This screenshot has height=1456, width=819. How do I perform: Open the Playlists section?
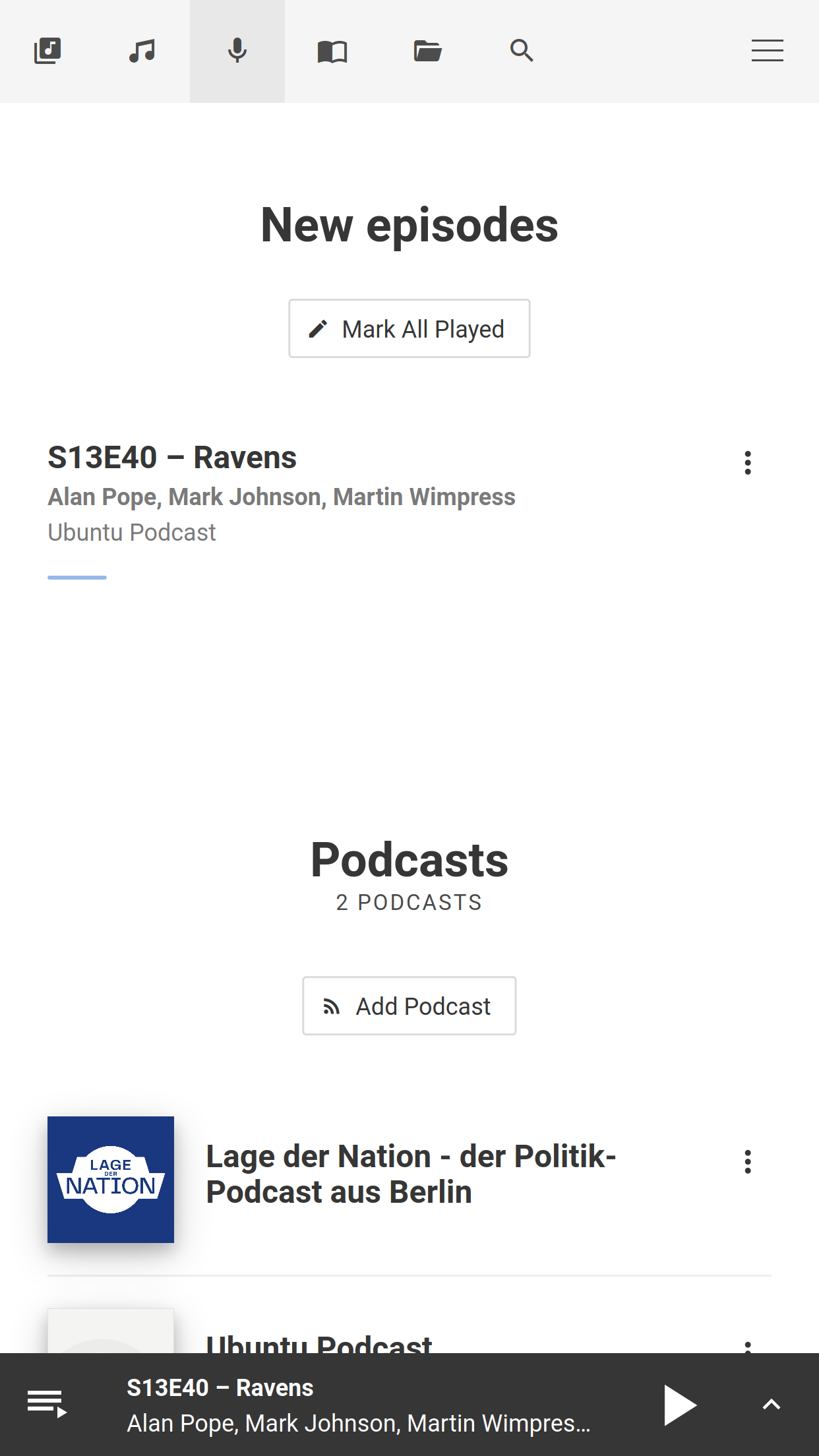click(x=47, y=50)
